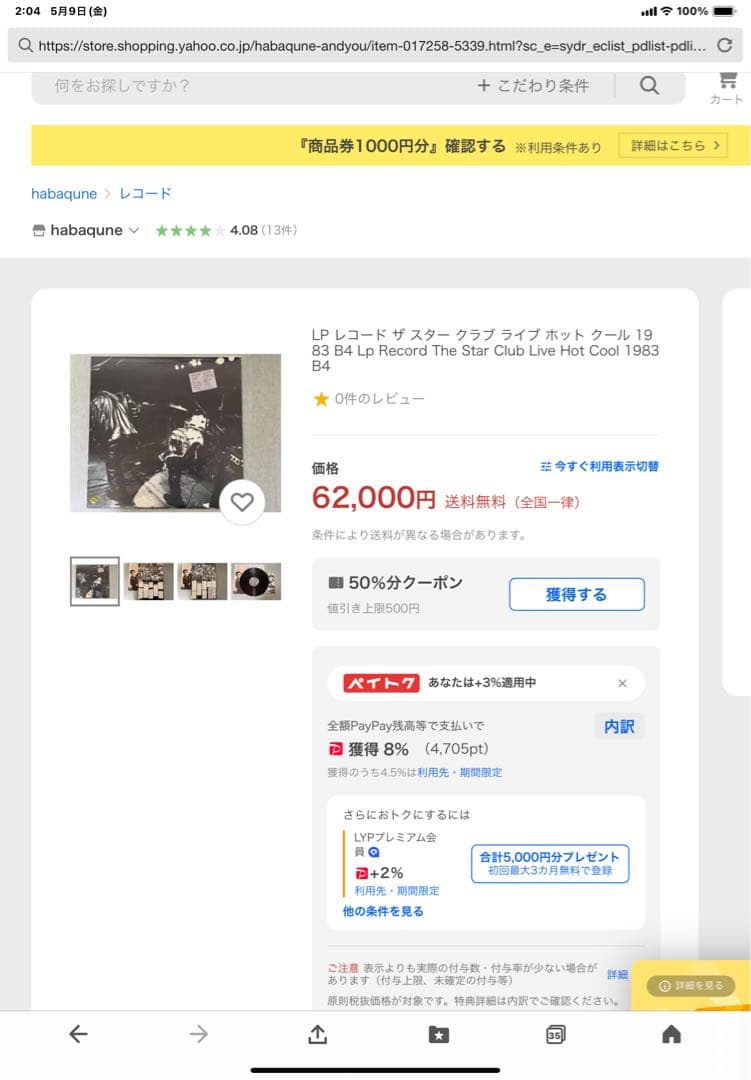Tap 内訳 to view the PayPay points breakdown
751x1080 pixels.
click(619, 727)
